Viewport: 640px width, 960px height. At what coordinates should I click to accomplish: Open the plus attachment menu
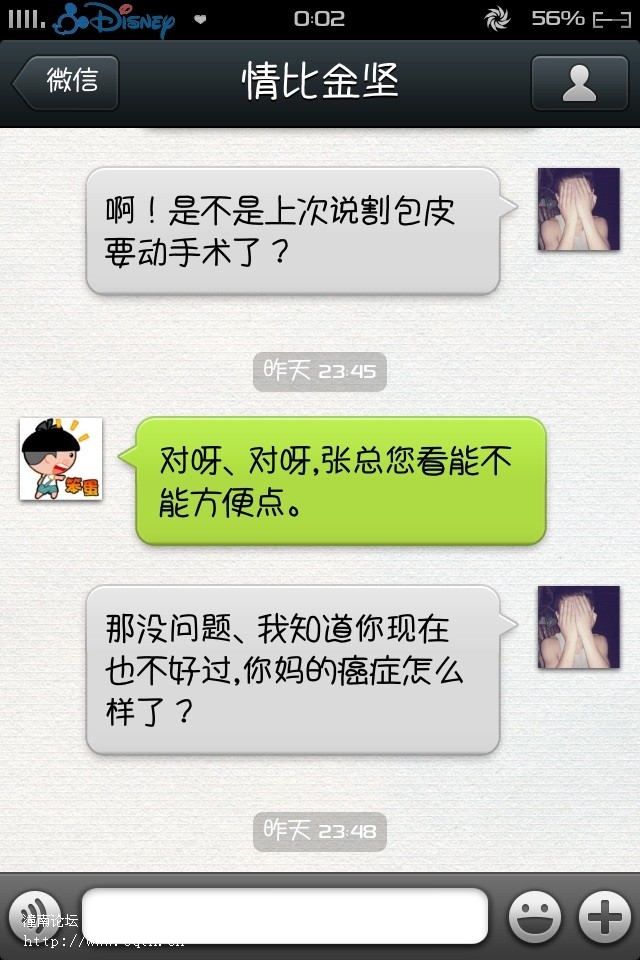(x=605, y=915)
